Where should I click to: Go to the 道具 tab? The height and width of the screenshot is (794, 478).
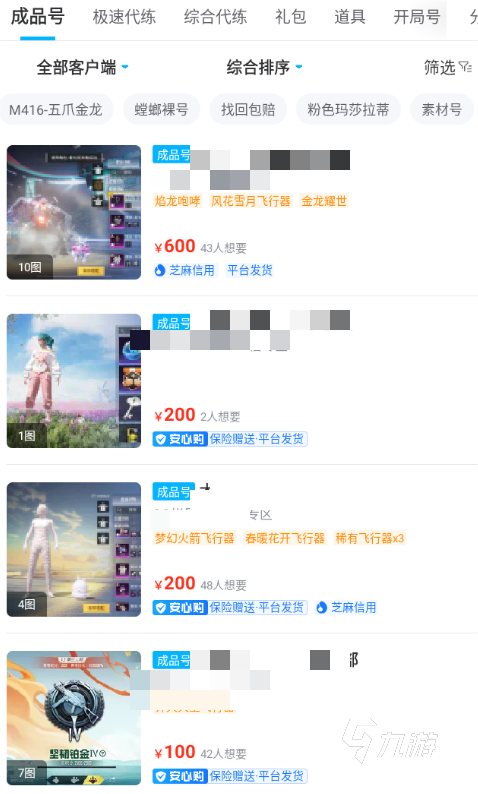pyautogui.click(x=350, y=17)
